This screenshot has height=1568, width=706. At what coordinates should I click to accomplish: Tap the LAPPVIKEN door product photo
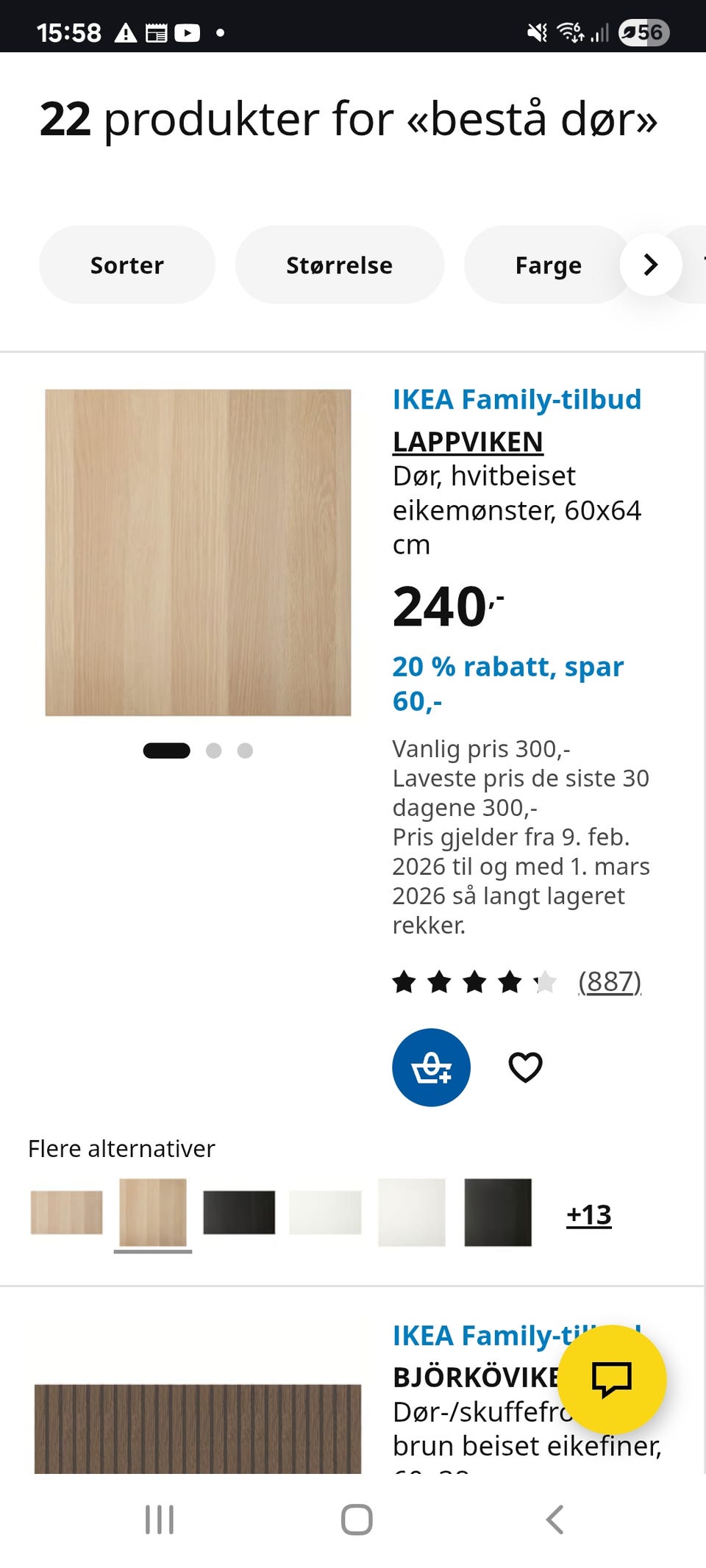tap(198, 552)
